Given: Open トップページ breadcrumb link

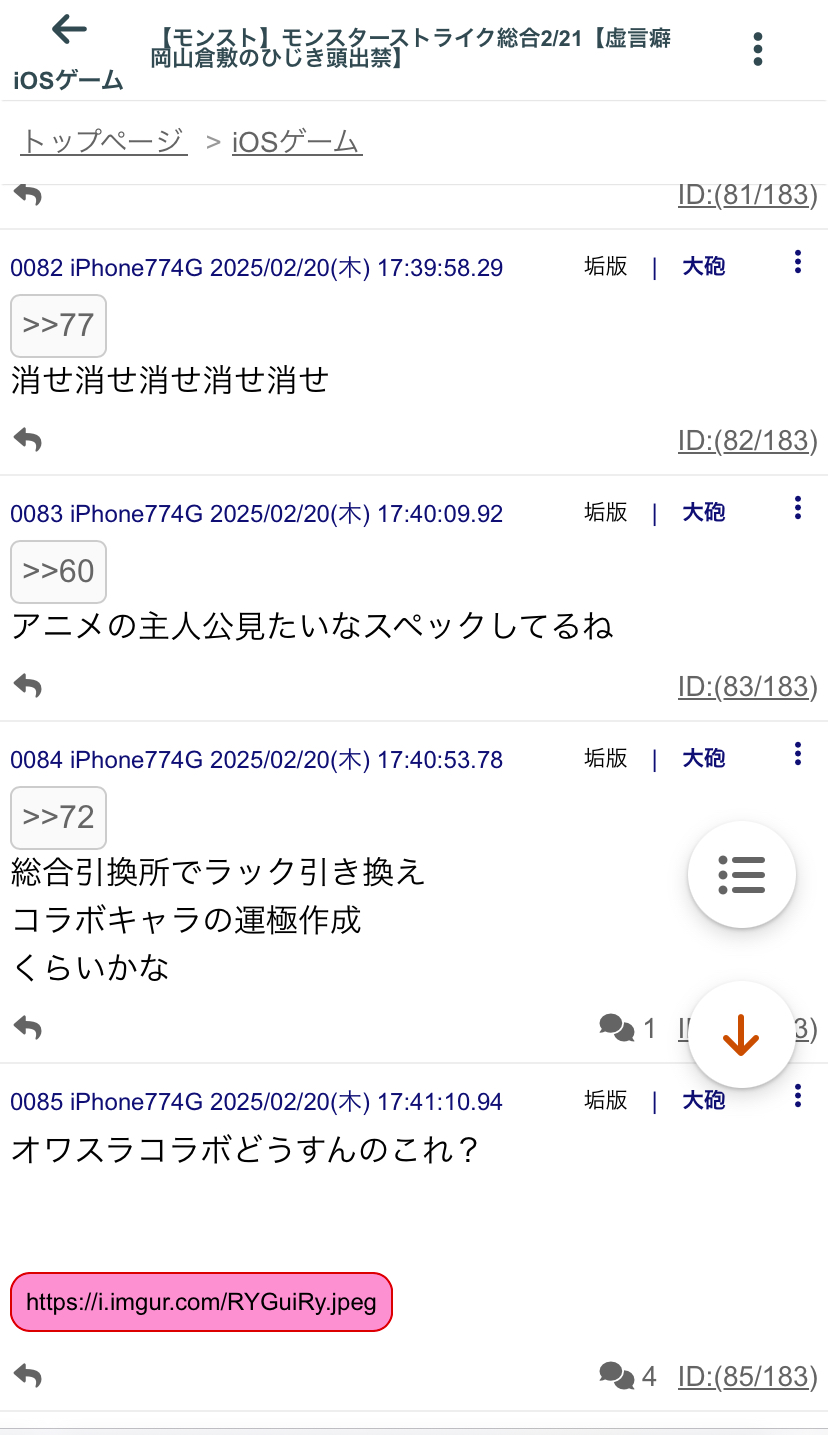Looking at the screenshot, I should click(x=103, y=142).
